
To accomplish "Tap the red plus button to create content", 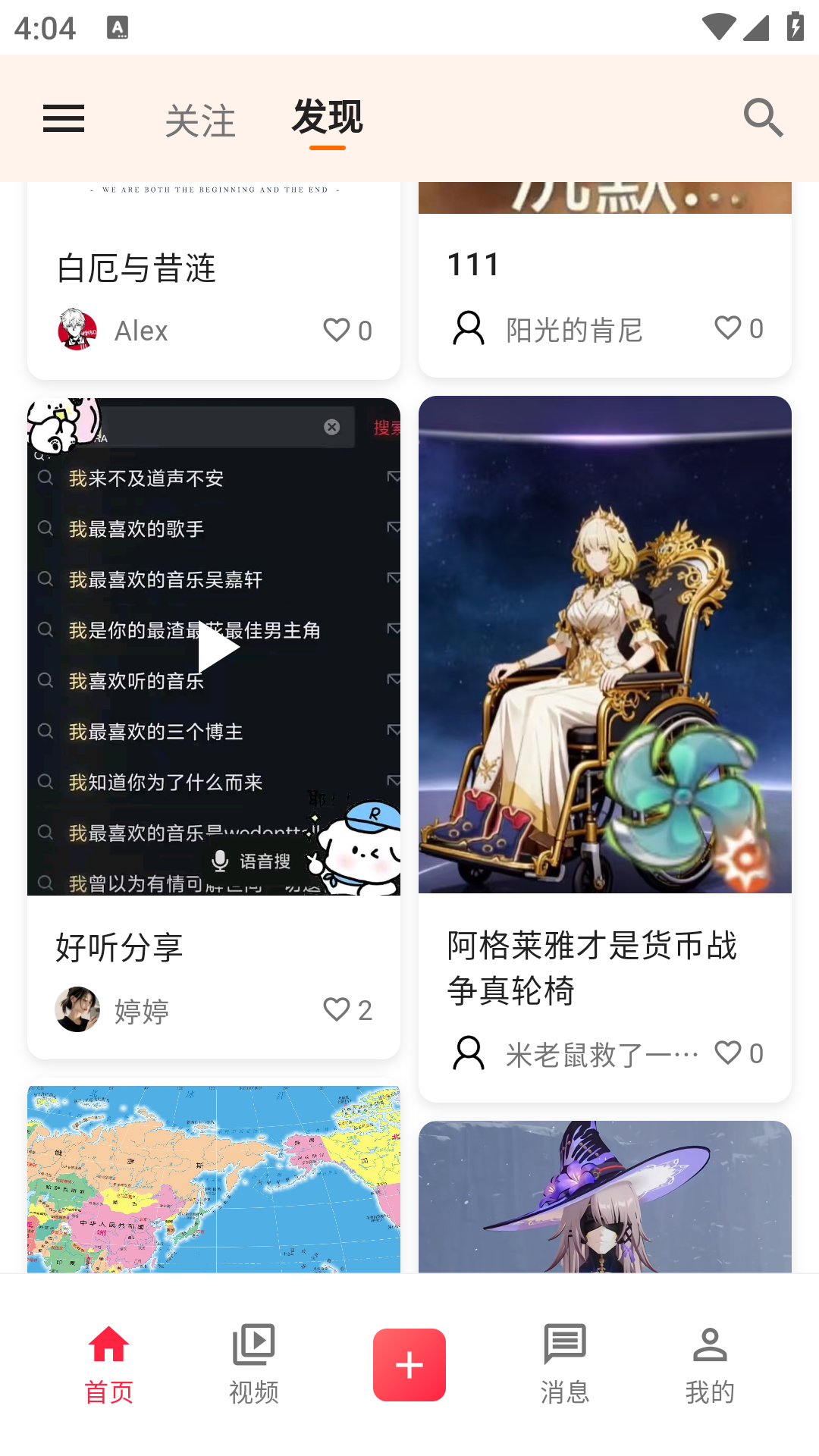I will coord(409,1363).
